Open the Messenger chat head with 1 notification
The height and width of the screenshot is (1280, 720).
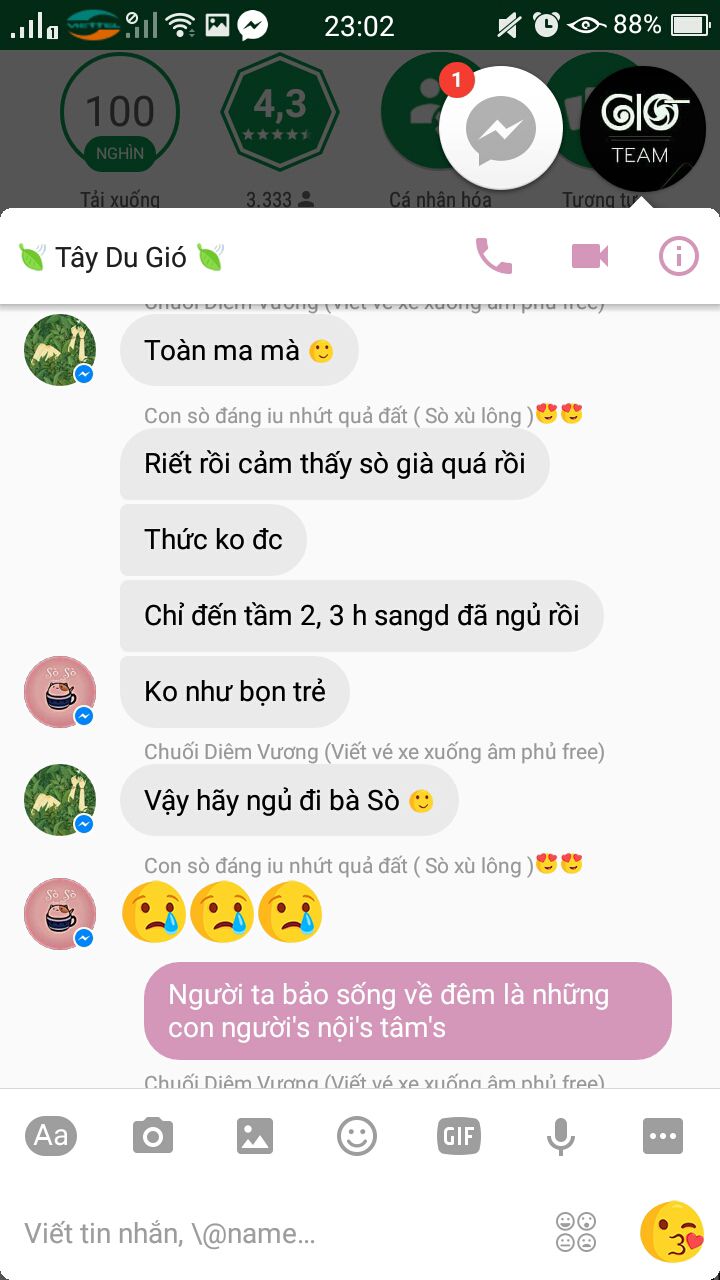pyautogui.click(x=502, y=129)
